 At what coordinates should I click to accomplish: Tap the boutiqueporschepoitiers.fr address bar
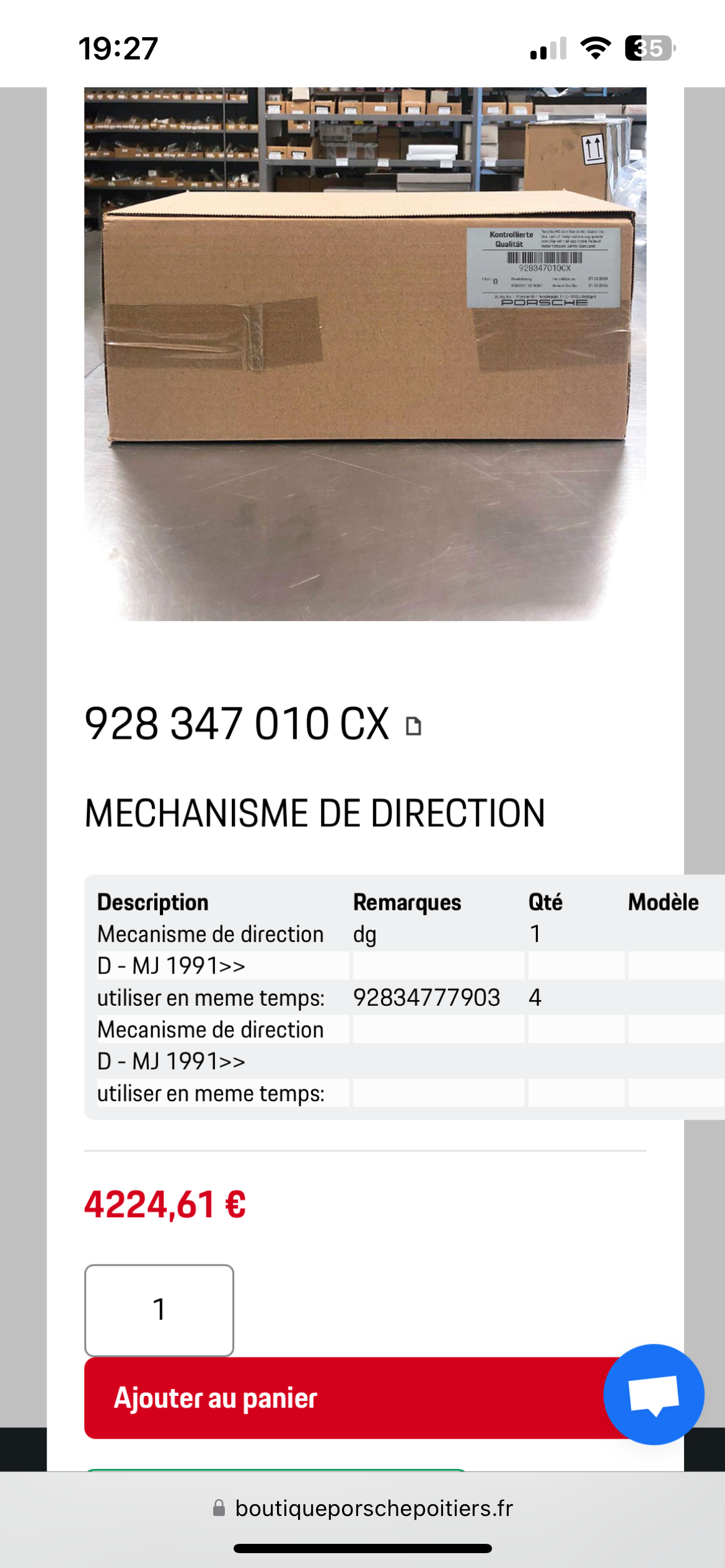click(x=362, y=1508)
